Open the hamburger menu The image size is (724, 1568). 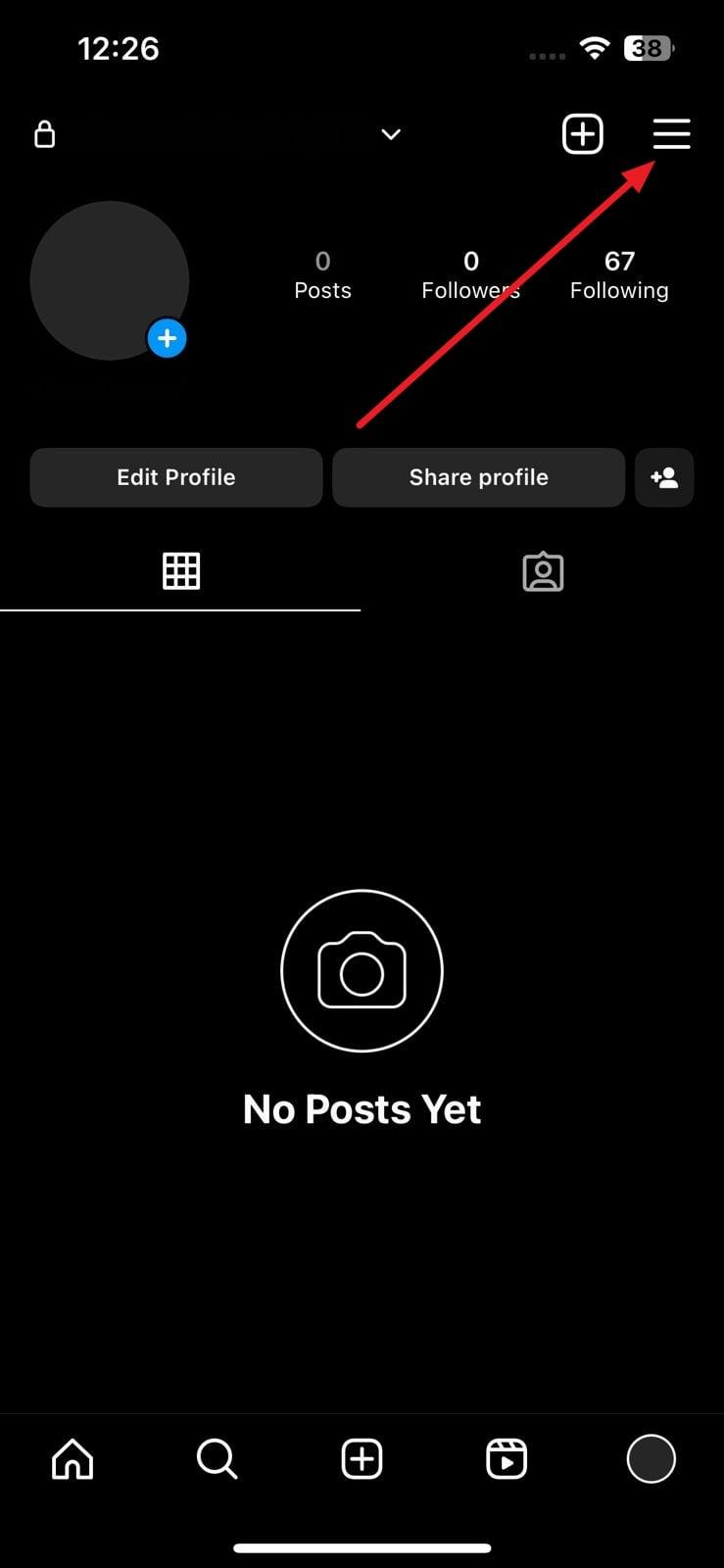coord(671,134)
